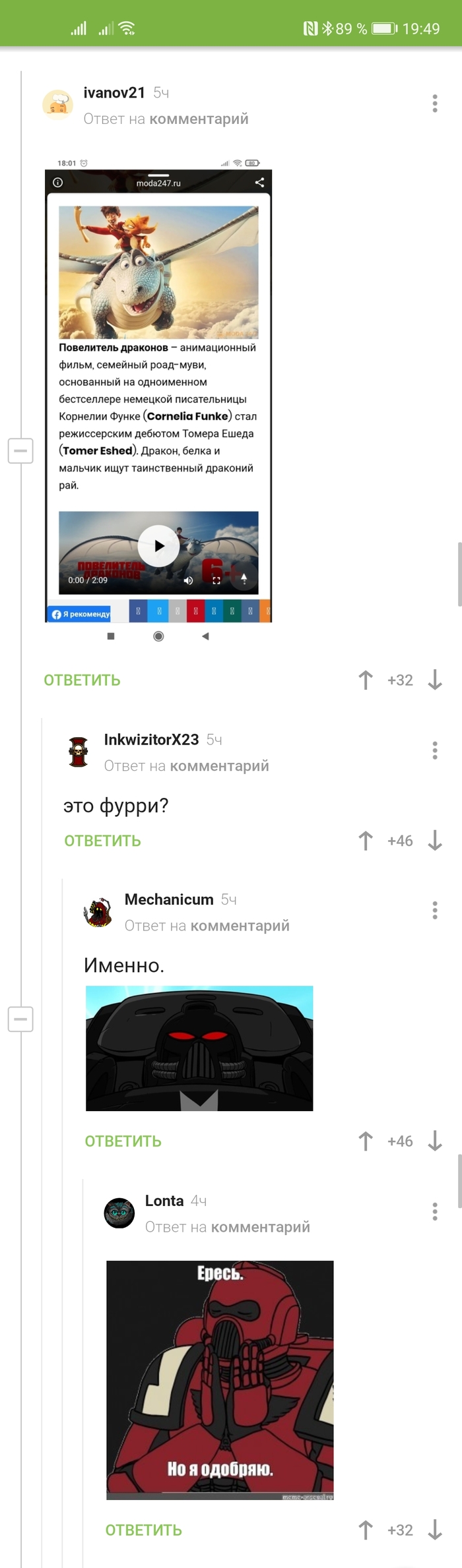Collapse the Mechanicum comment branch
Screen dimensions: 462x1568
pos(20,1019)
